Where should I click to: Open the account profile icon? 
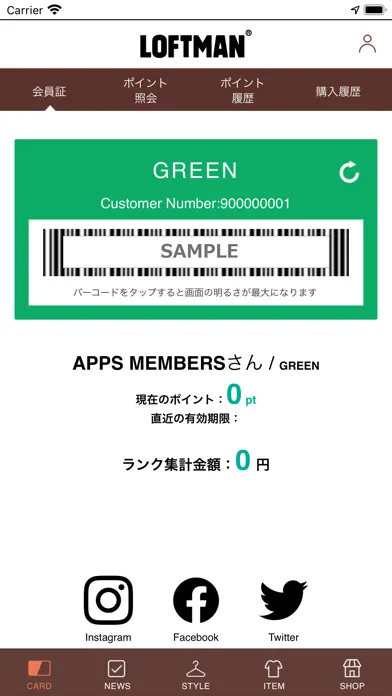click(x=367, y=44)
